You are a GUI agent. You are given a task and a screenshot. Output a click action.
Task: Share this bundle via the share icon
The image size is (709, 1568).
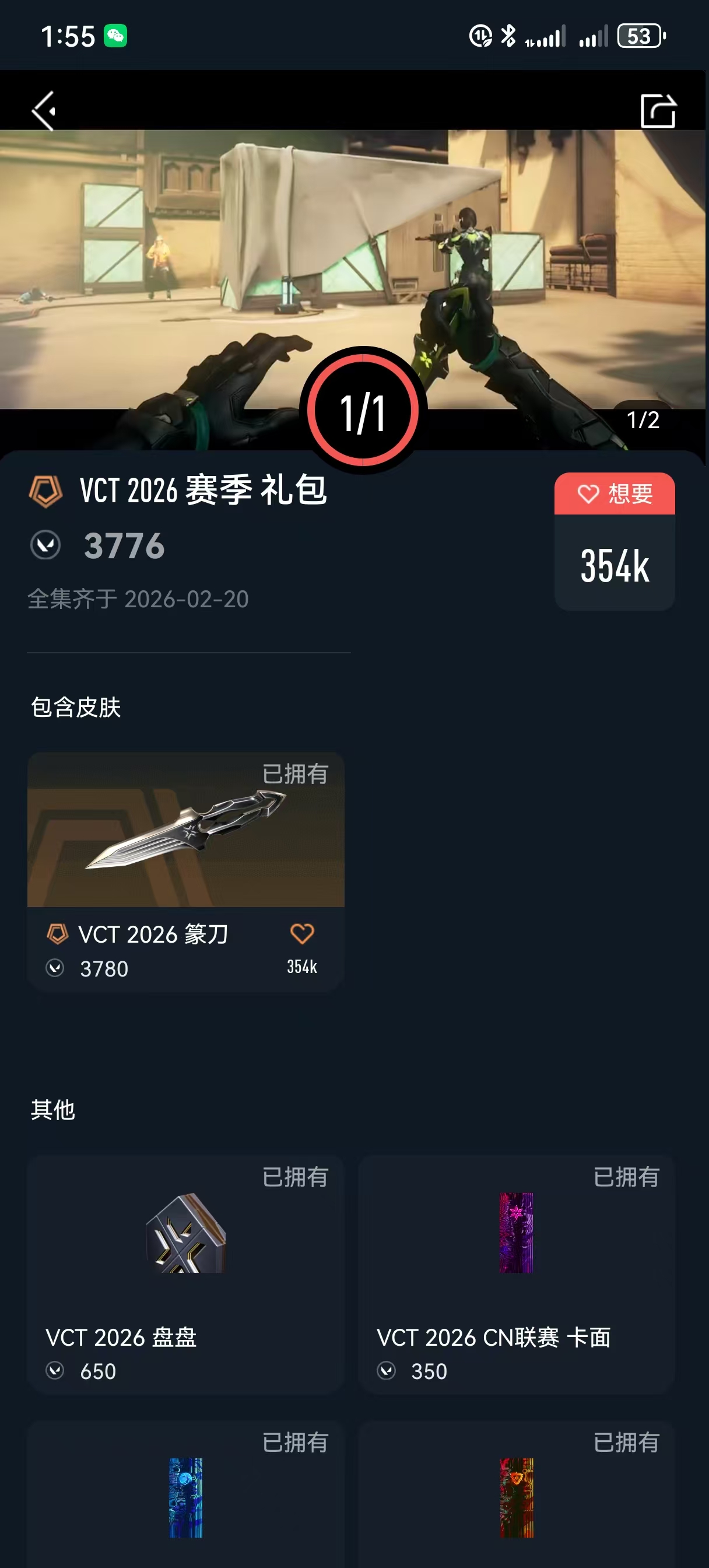click(658, 111)
